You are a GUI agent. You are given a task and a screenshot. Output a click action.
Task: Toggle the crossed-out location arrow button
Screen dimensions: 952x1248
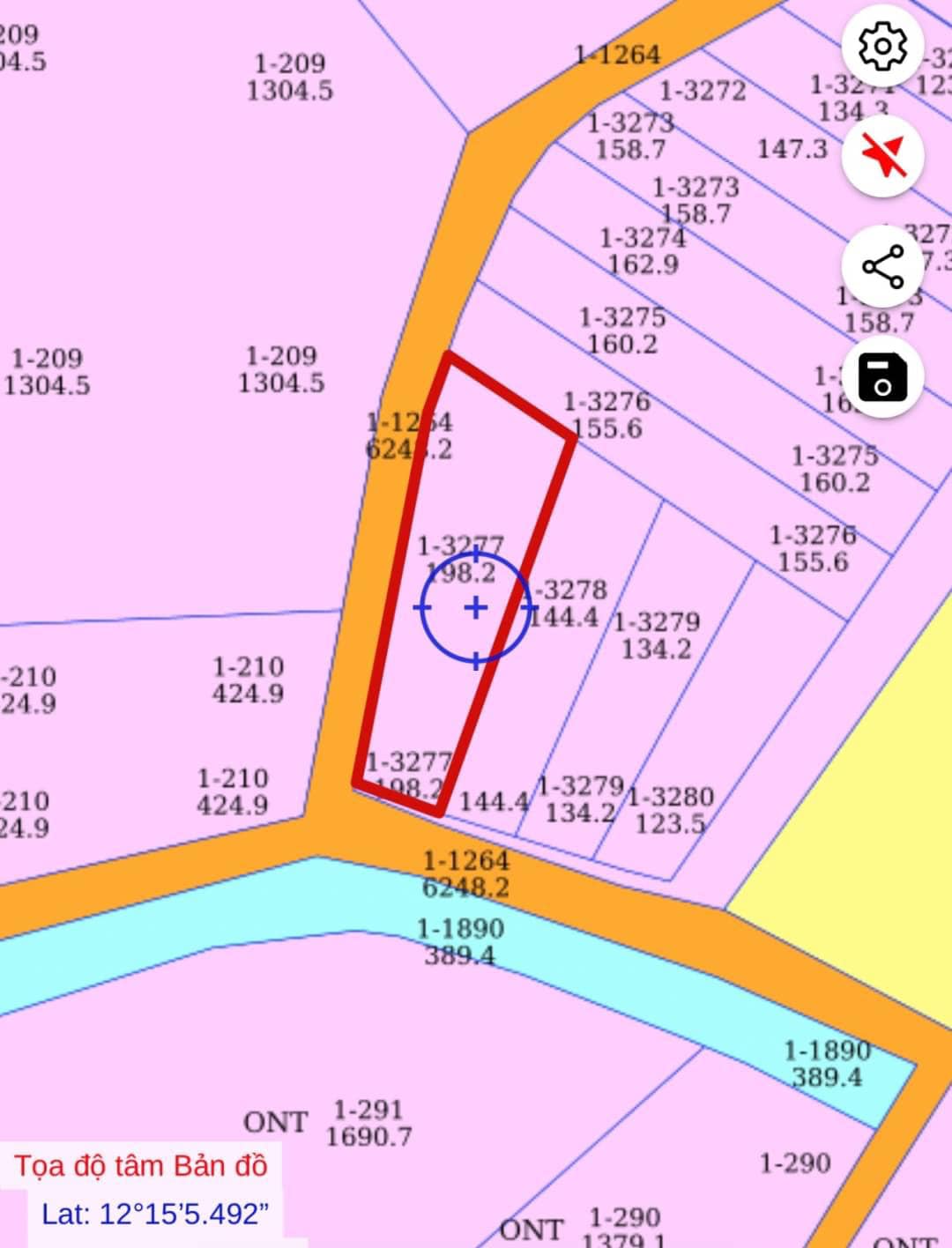point(882,156)
